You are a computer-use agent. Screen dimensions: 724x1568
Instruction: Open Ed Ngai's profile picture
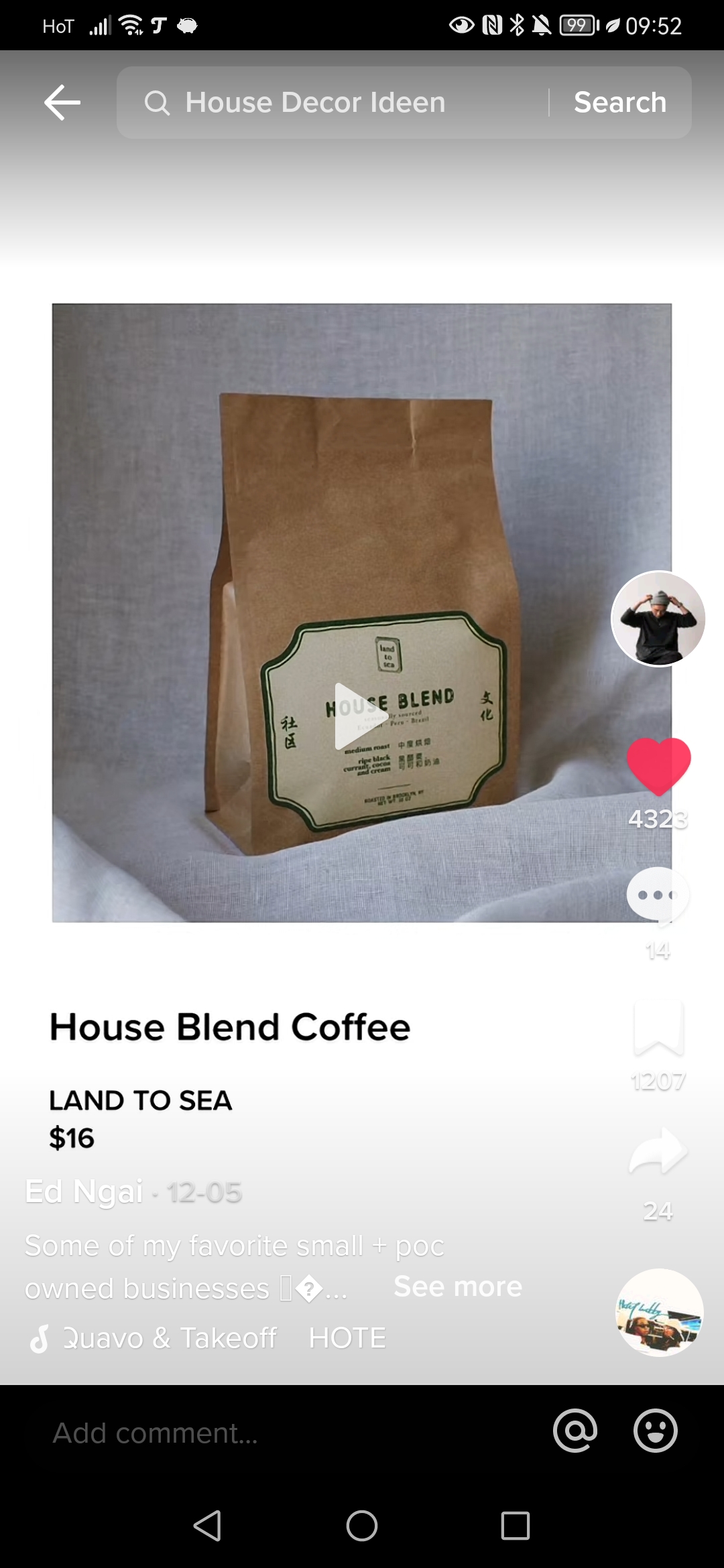click(658, 618)
